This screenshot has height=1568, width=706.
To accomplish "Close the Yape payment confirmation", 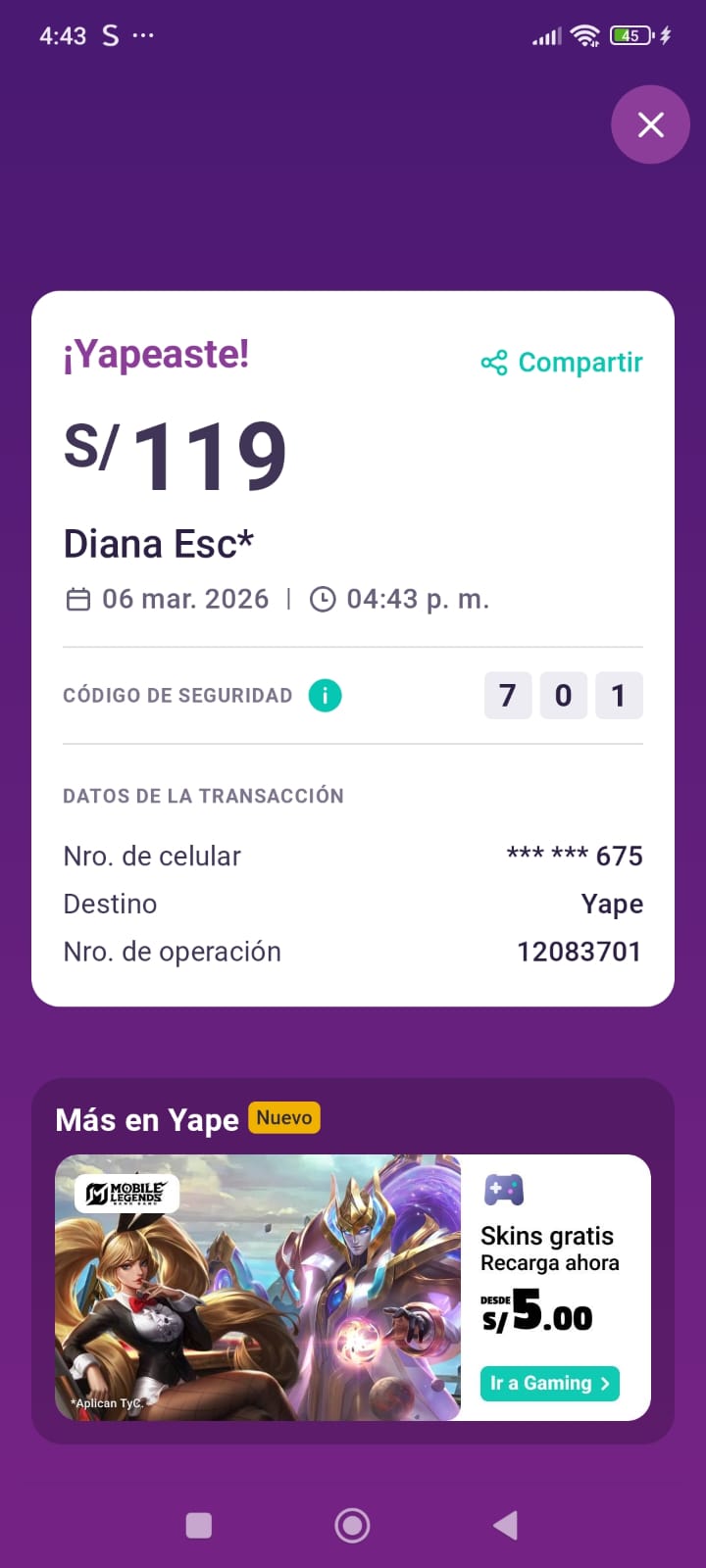I will [651, 124].
